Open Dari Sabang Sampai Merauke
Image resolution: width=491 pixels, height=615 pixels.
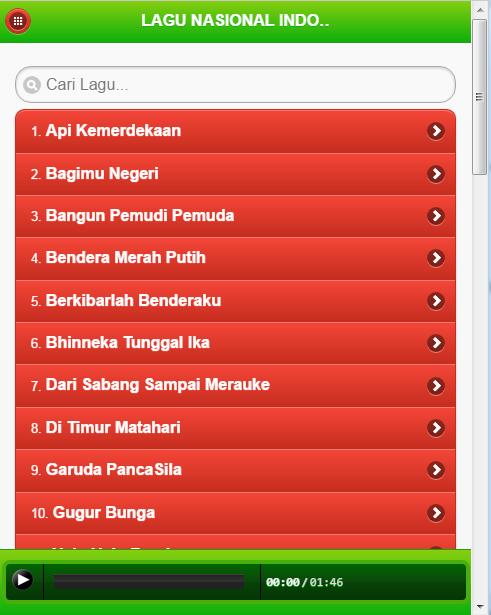coord(235,386)
